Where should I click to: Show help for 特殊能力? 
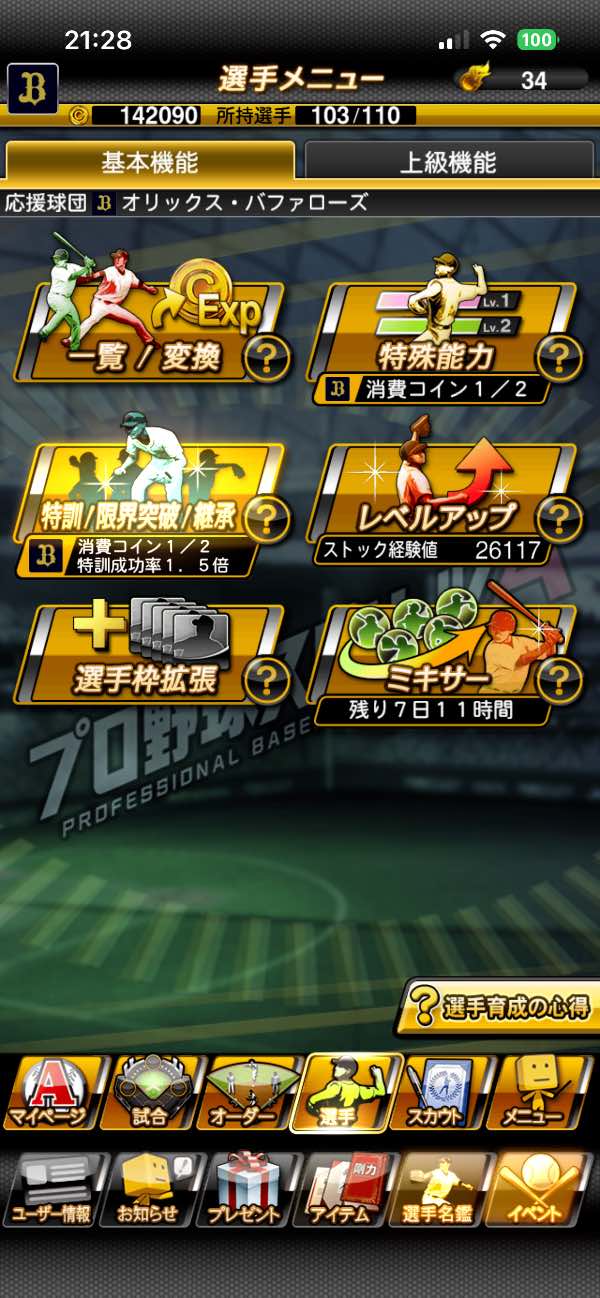point(560,356)
